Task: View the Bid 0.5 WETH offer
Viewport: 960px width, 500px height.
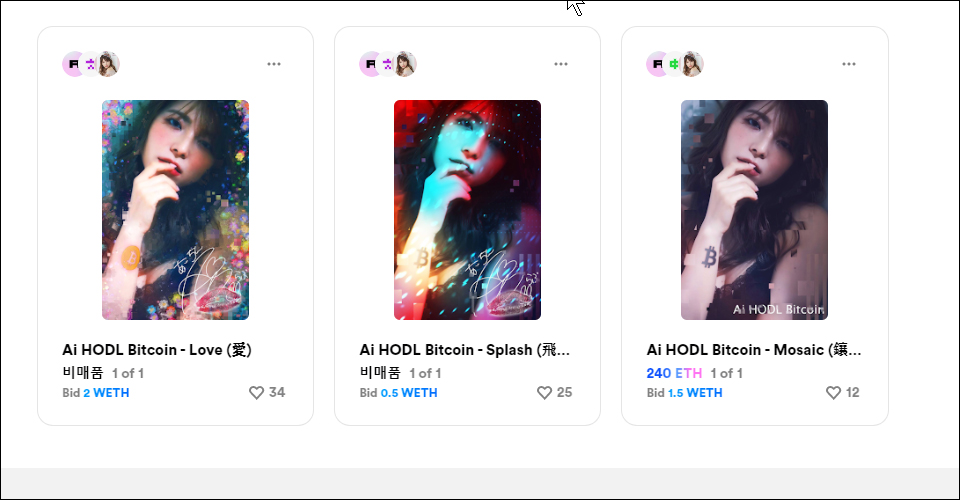Action: click(398, 393)
